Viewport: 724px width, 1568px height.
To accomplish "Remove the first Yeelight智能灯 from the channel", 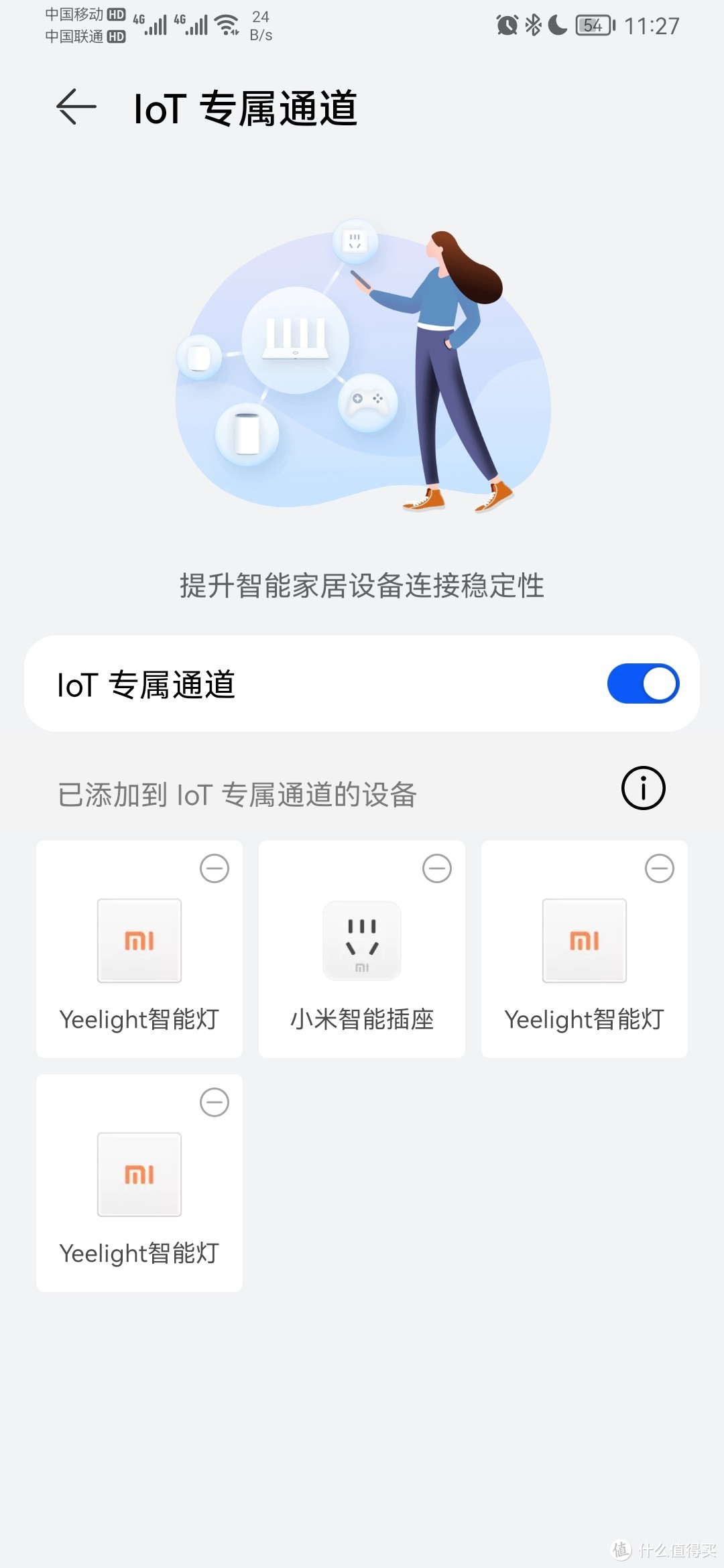I will tap(213, 868).
